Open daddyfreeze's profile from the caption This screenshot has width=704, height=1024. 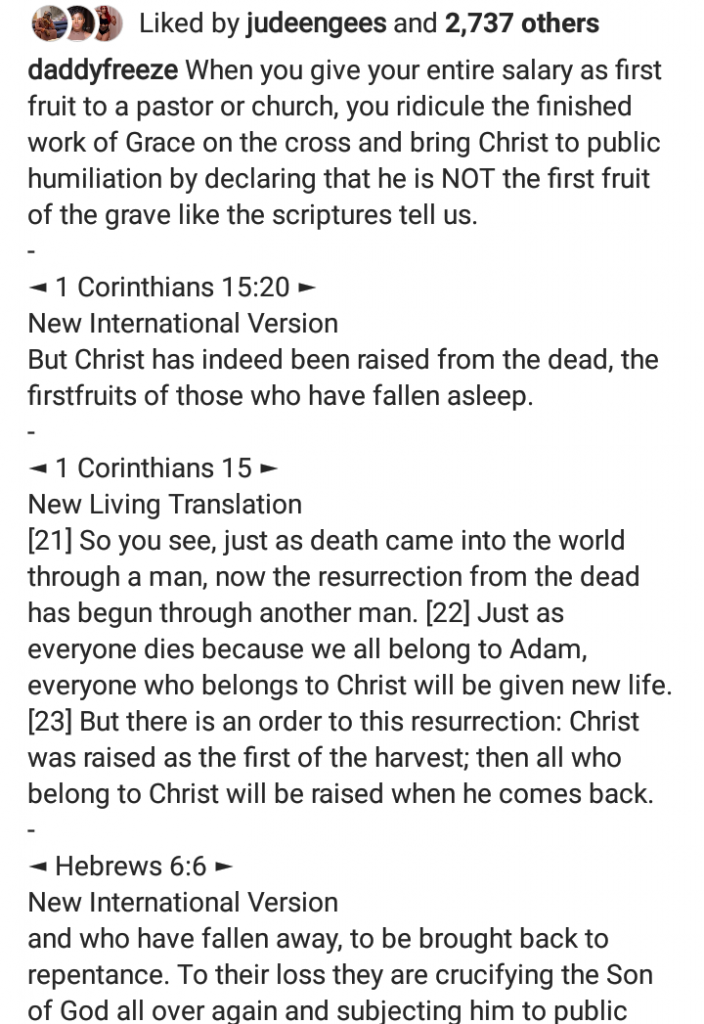point(104,71)
